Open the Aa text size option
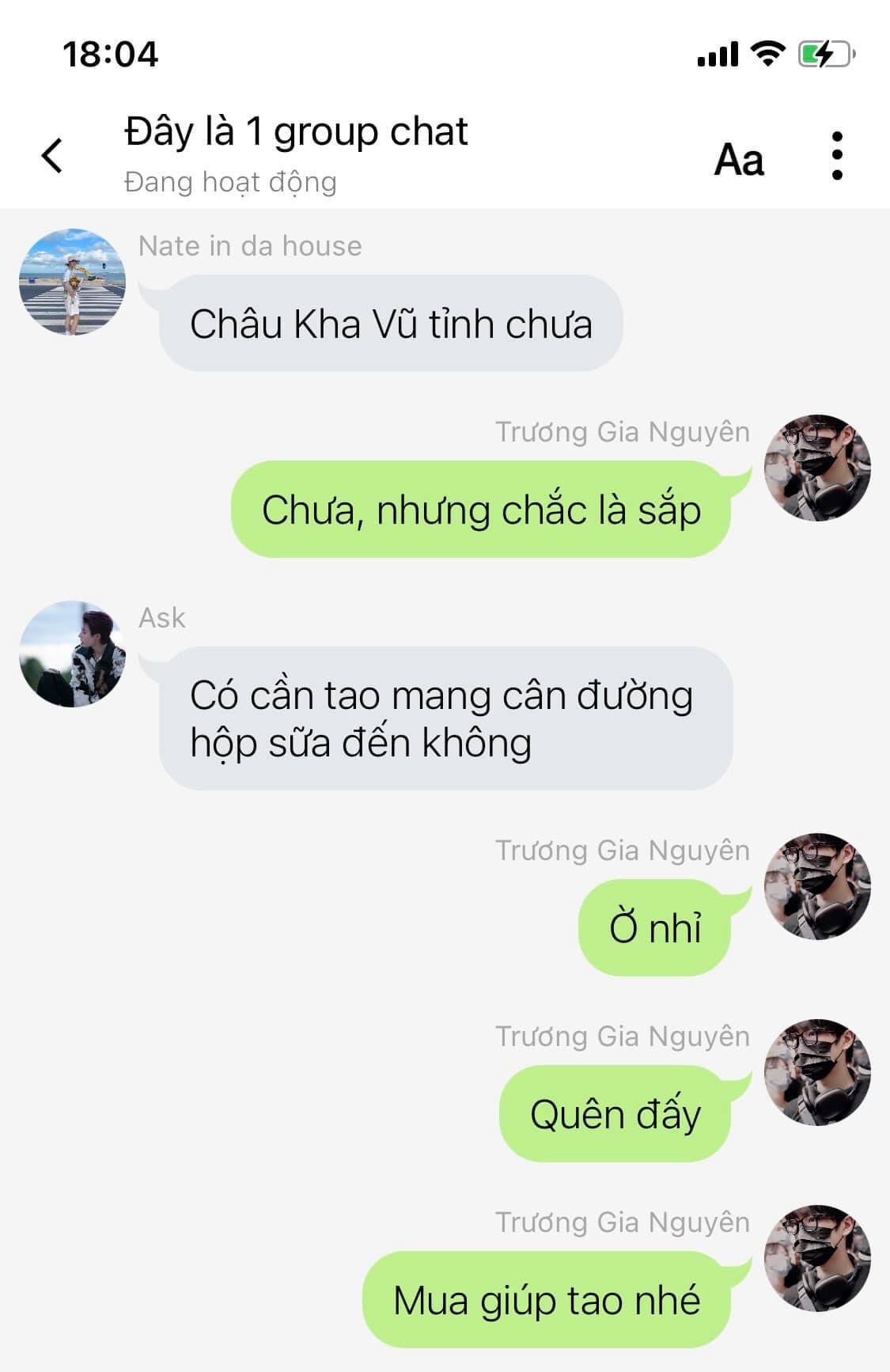The height and width of the screenshot is (1372, 890). (739, 160)
